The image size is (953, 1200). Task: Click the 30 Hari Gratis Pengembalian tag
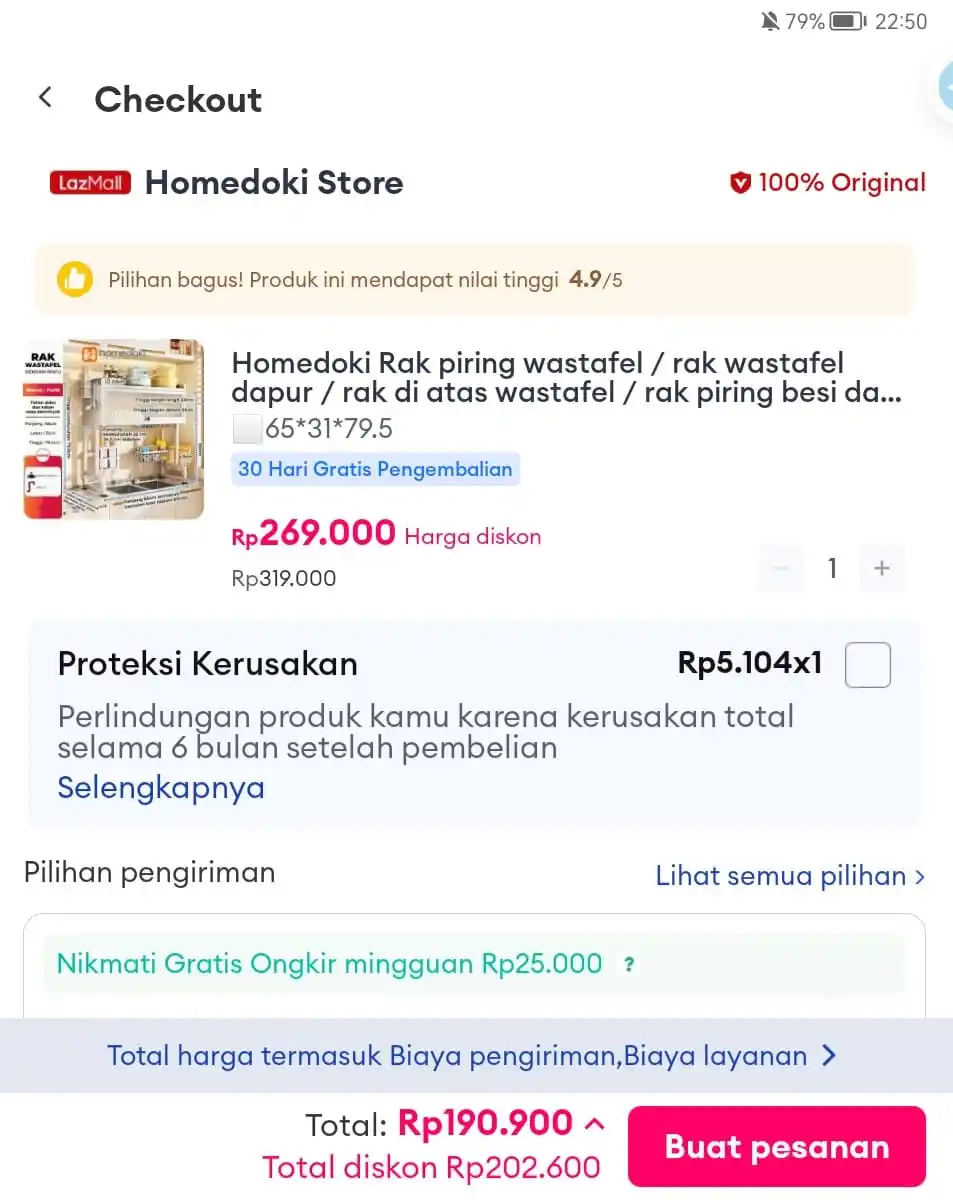point(375,469)
